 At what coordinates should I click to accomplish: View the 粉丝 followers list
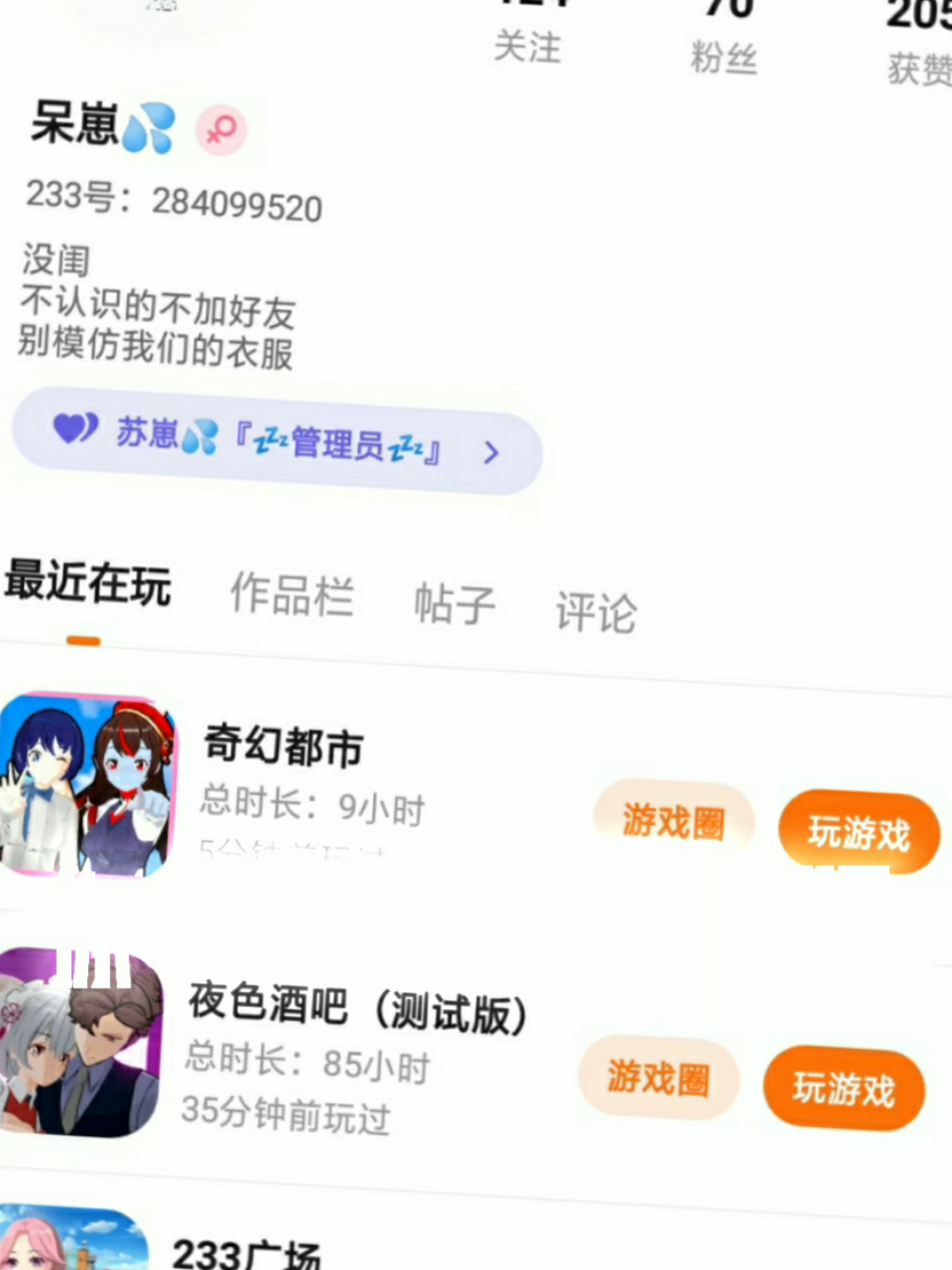point(724,44)
